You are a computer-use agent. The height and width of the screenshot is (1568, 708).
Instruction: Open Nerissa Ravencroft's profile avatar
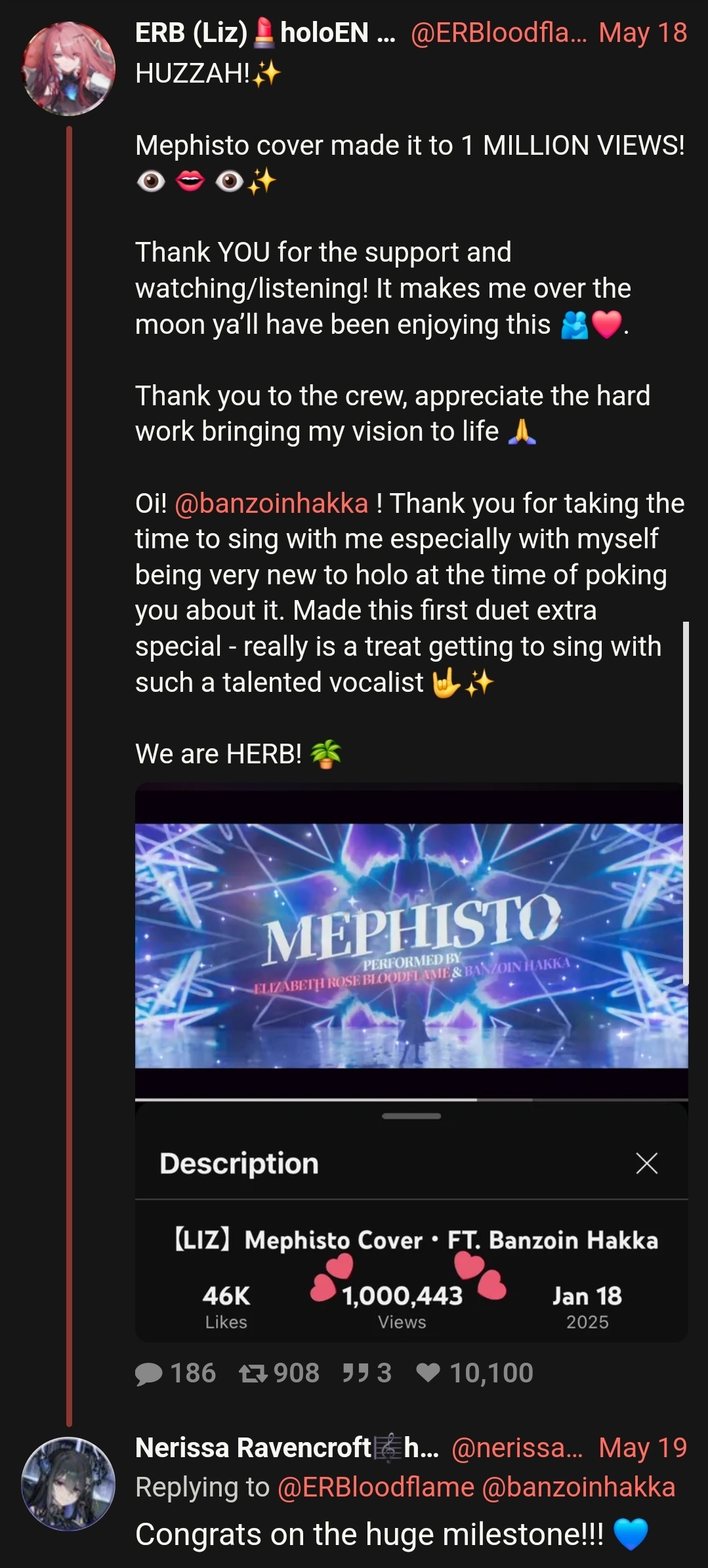(x=68, y=1484)
